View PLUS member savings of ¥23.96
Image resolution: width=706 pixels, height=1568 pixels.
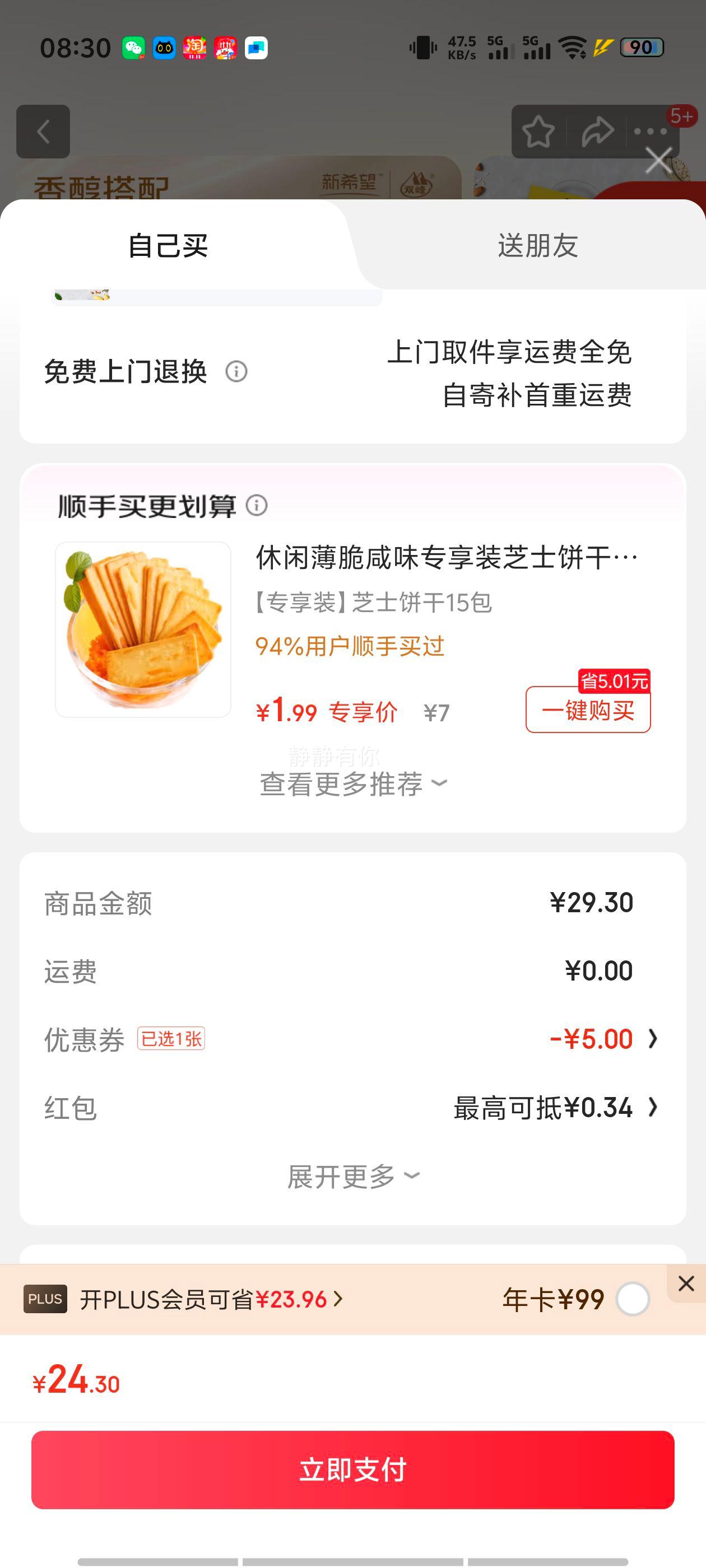[x=211, y=1300]
